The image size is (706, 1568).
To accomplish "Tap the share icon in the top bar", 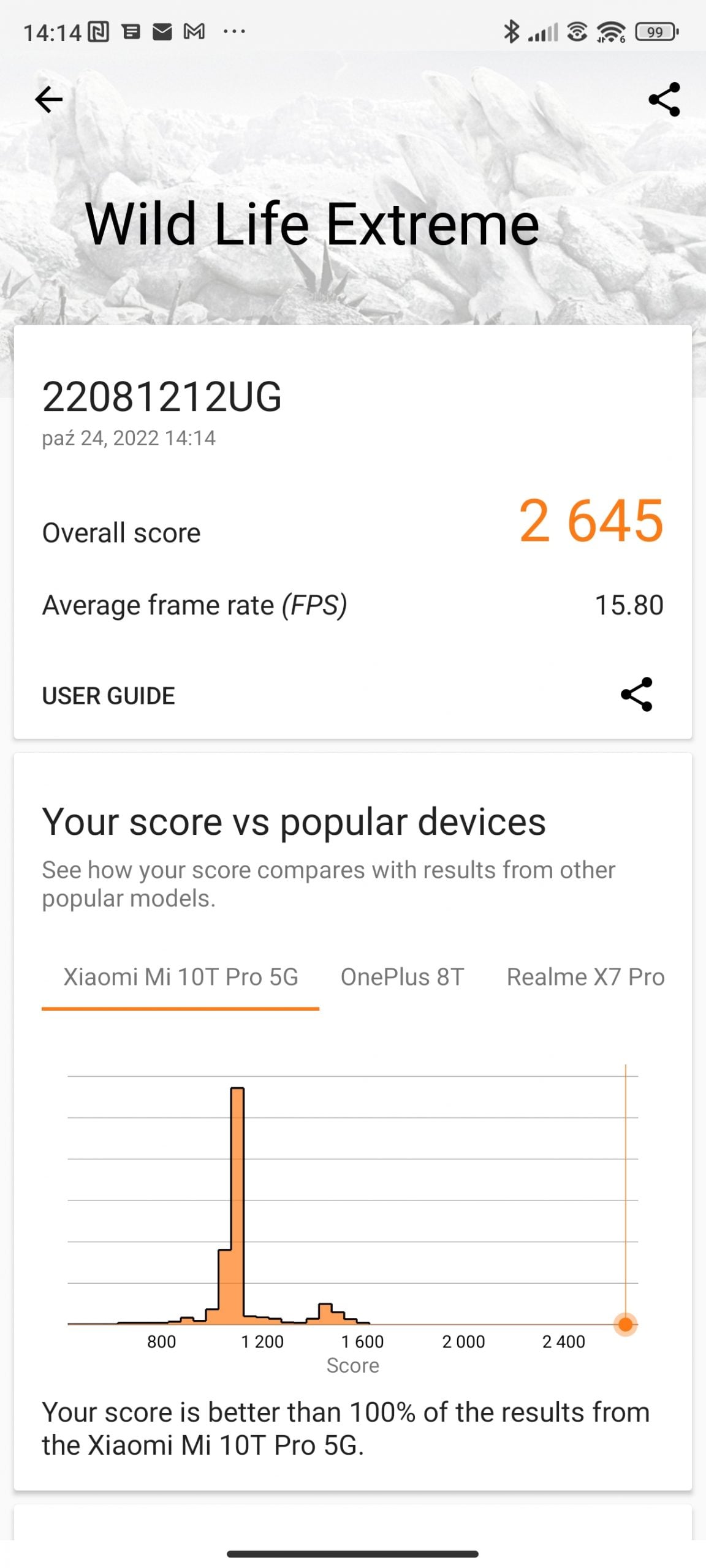I will pos(664,99).
